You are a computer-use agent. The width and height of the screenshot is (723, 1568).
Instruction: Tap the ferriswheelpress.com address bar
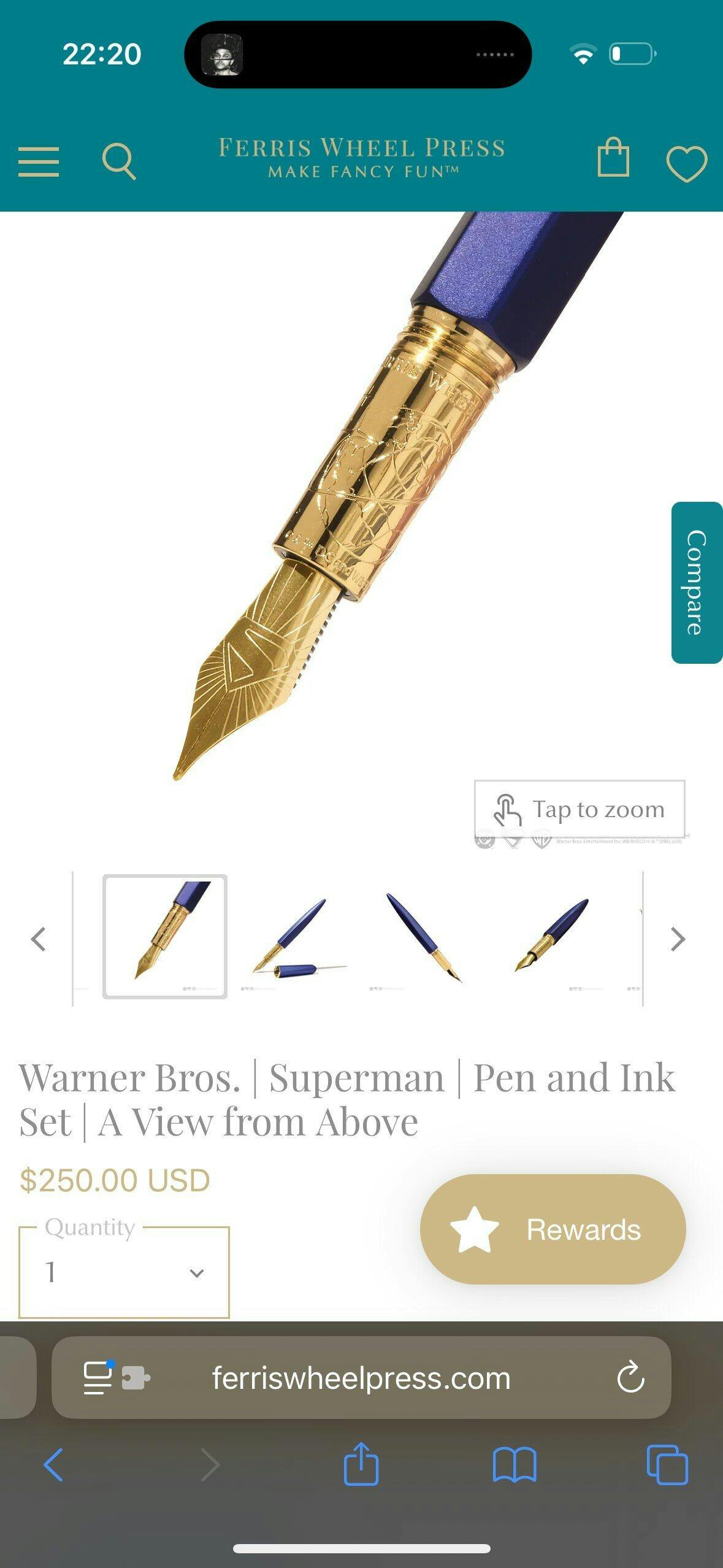[x=361, y=1377]
